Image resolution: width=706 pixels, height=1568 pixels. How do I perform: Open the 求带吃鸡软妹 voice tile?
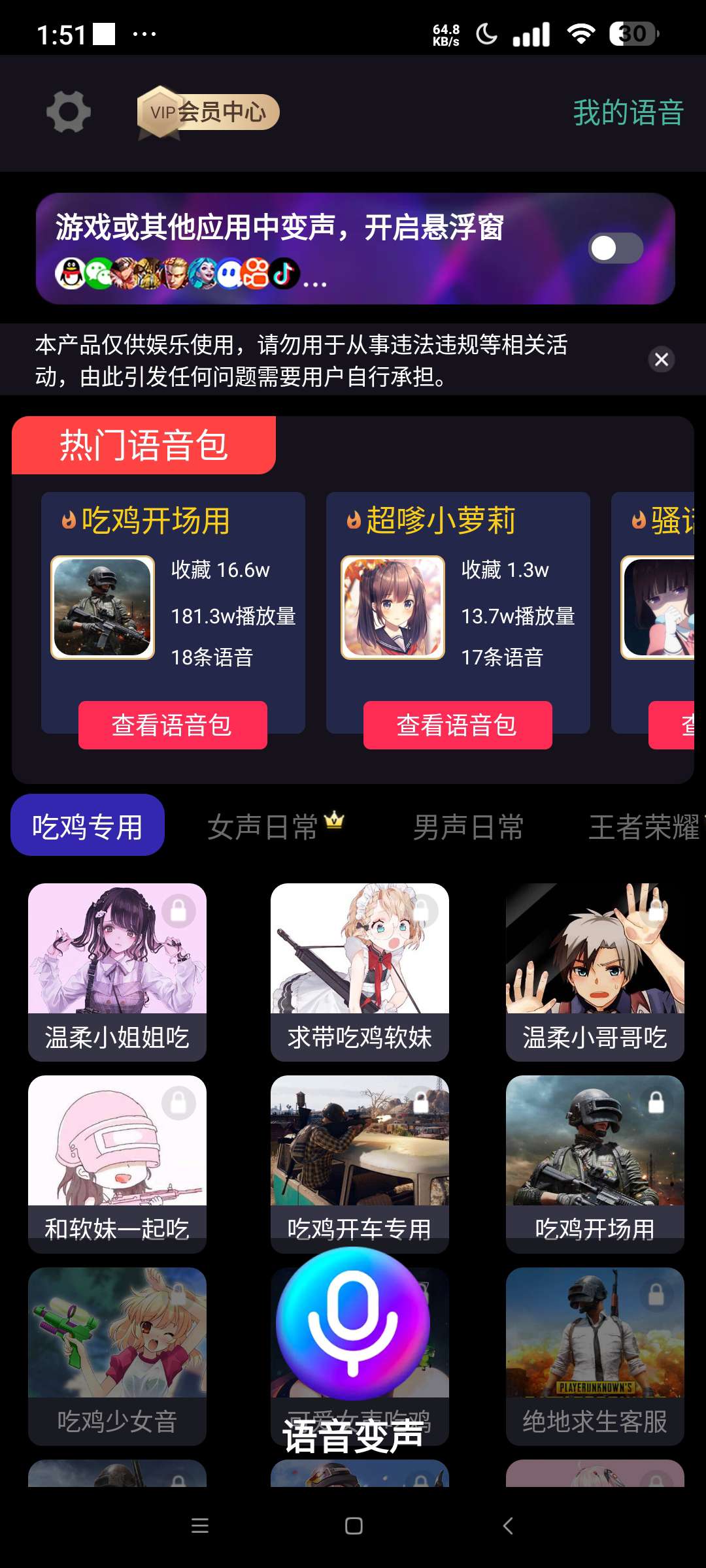tap(360, 972)
